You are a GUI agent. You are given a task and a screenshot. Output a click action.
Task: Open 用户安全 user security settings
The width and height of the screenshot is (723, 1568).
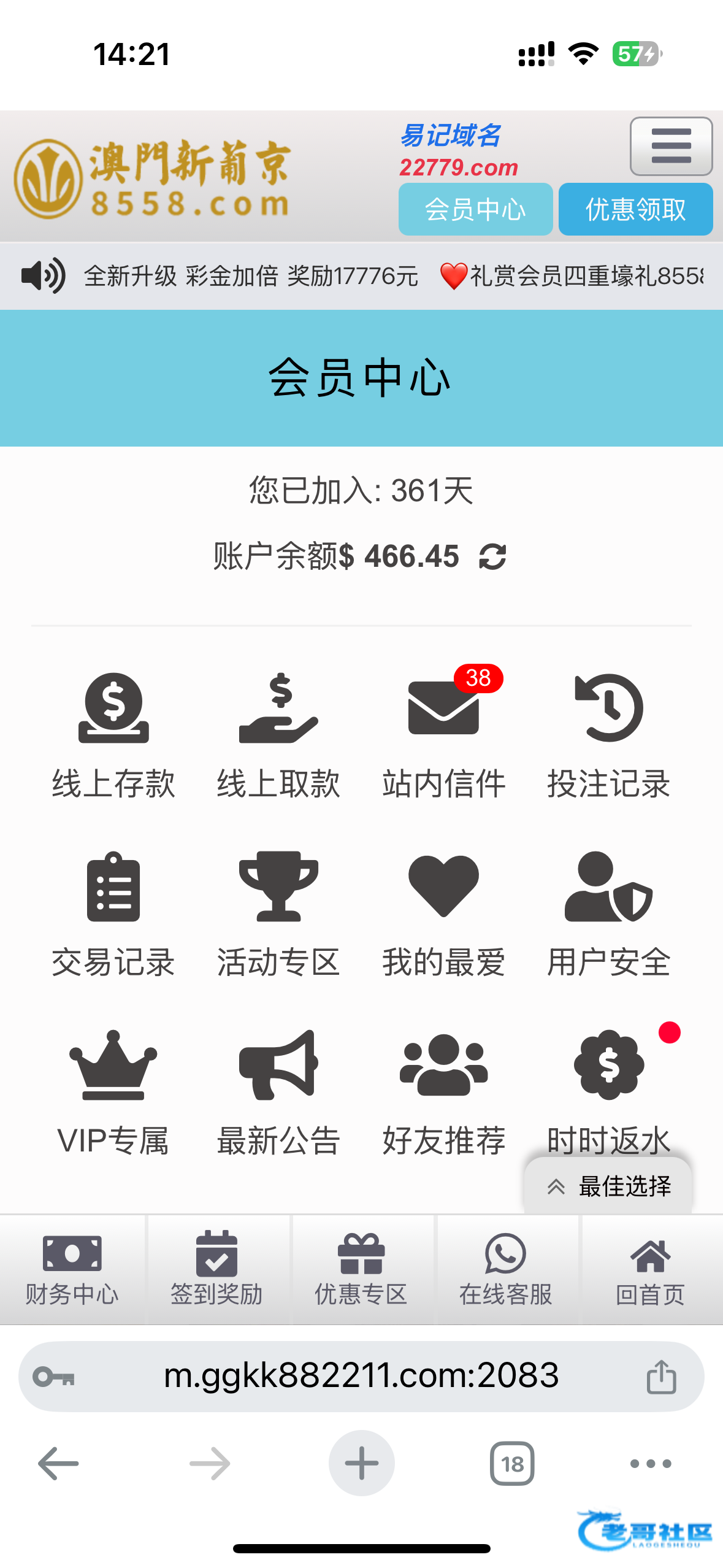point(608,914)
